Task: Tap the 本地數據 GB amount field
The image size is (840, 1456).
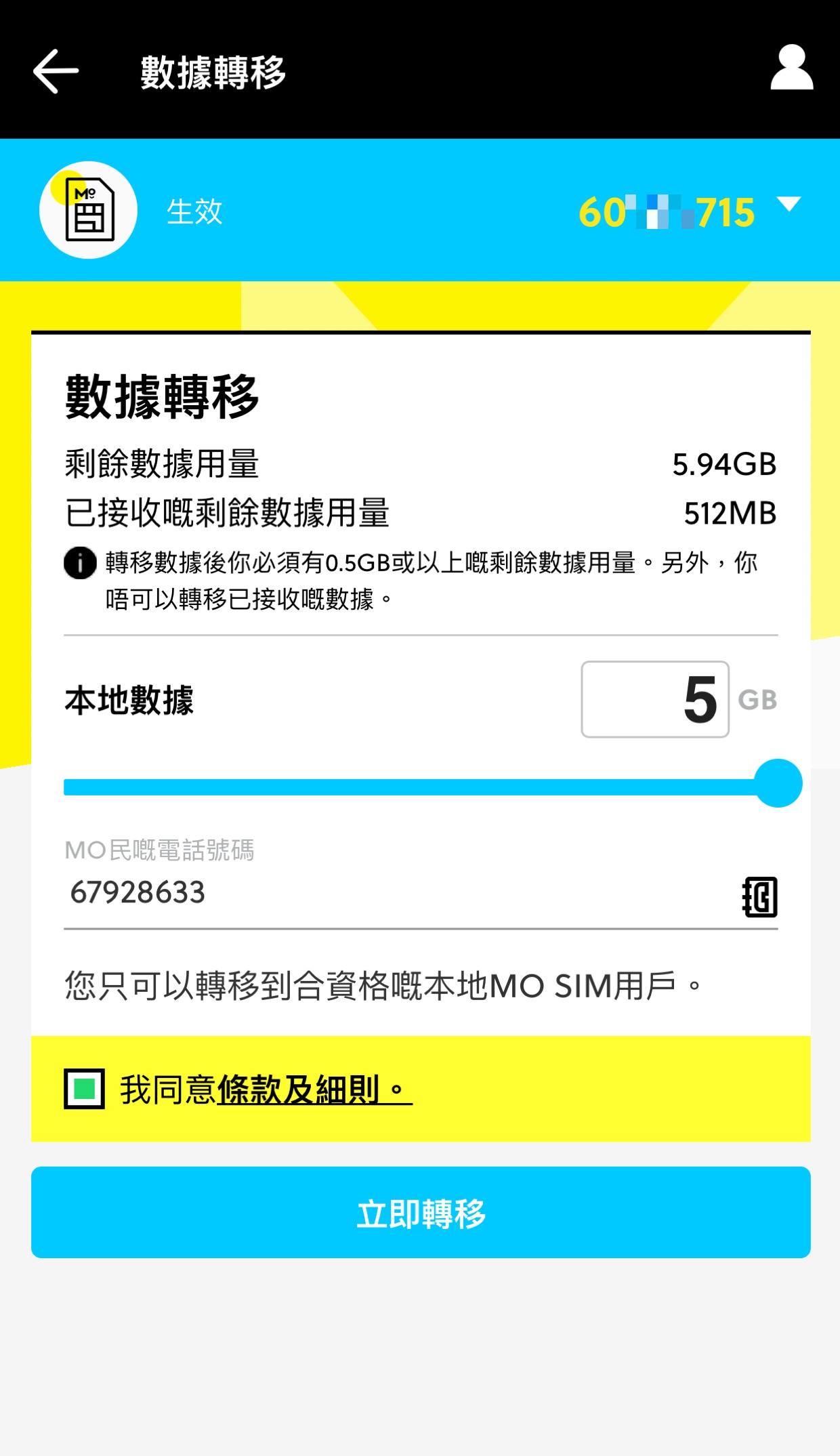Action: (654, 699)
